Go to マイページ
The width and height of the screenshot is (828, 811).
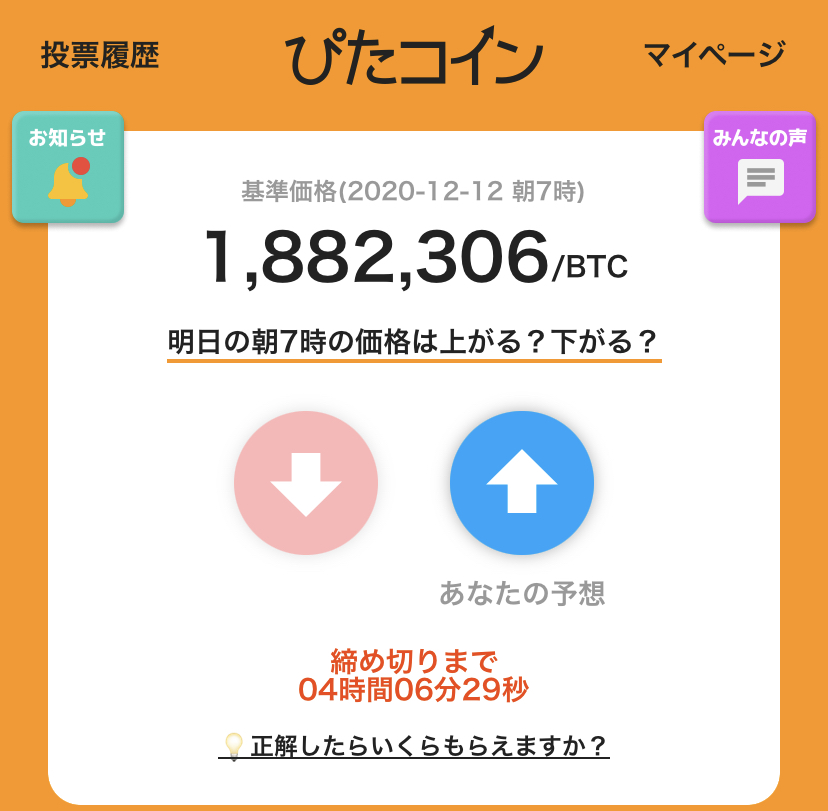tap(714, 55)
